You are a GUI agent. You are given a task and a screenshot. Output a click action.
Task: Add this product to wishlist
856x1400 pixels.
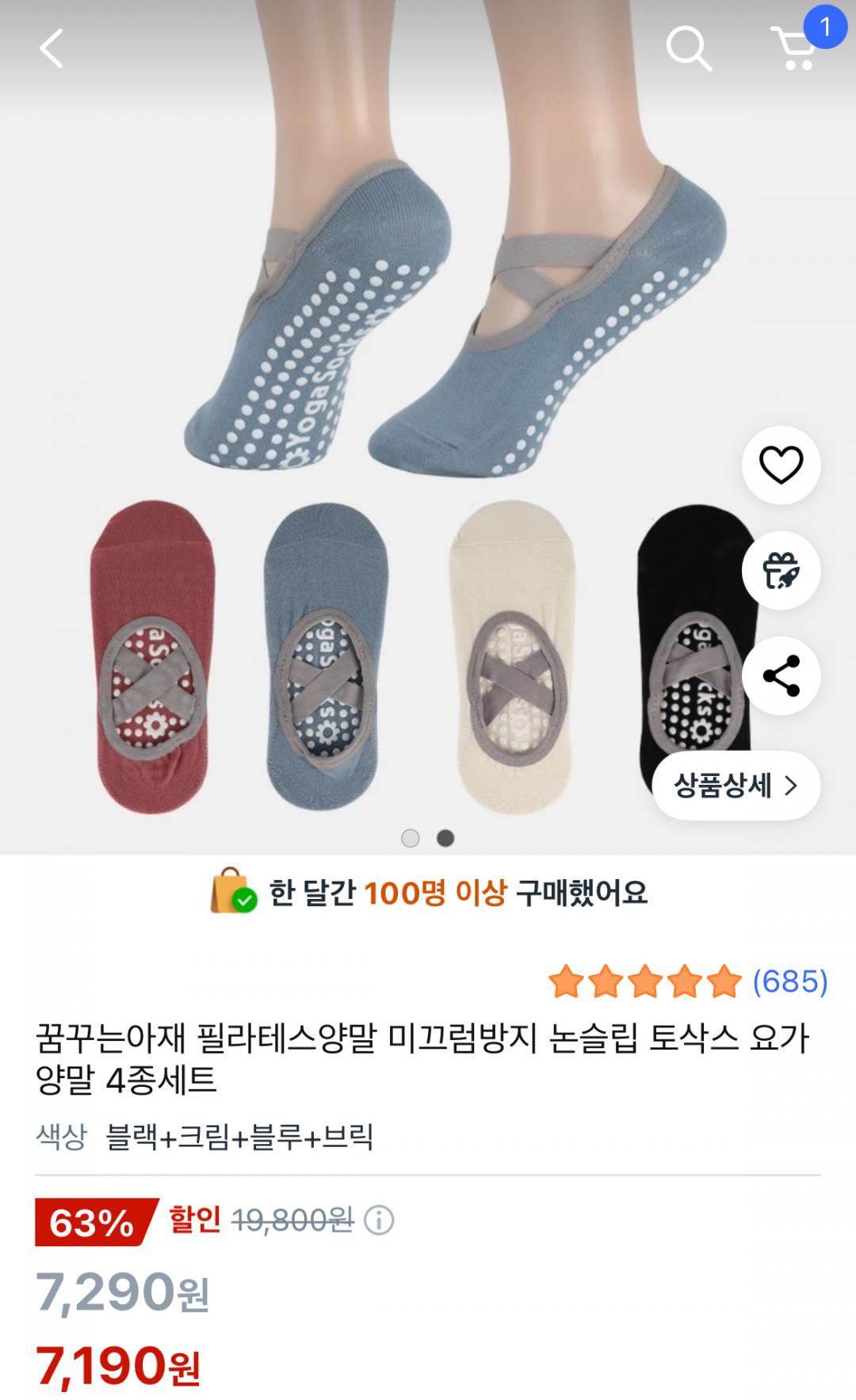(781, 465)
